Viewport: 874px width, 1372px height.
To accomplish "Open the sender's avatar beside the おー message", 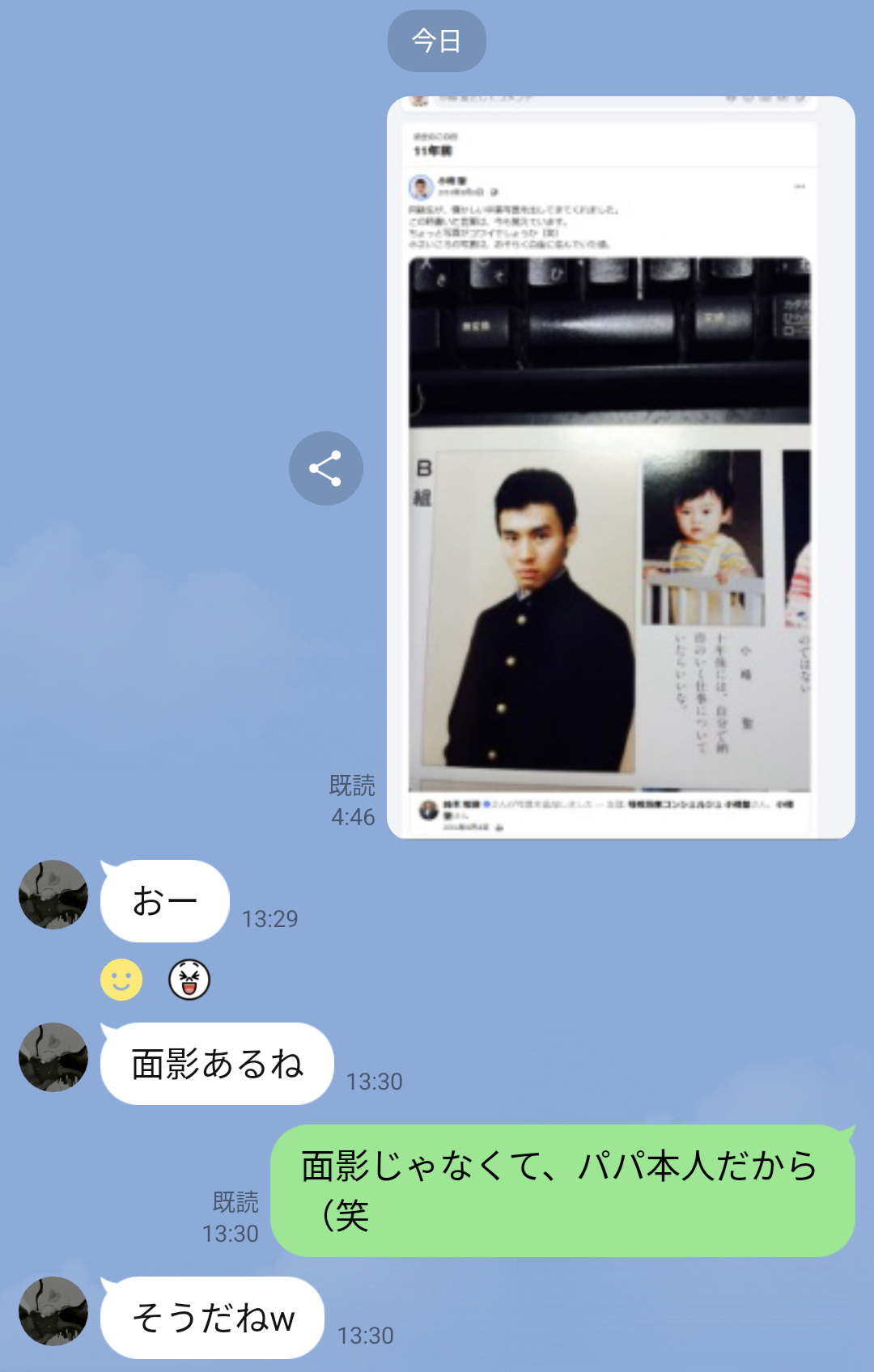I will pos(53,894).
